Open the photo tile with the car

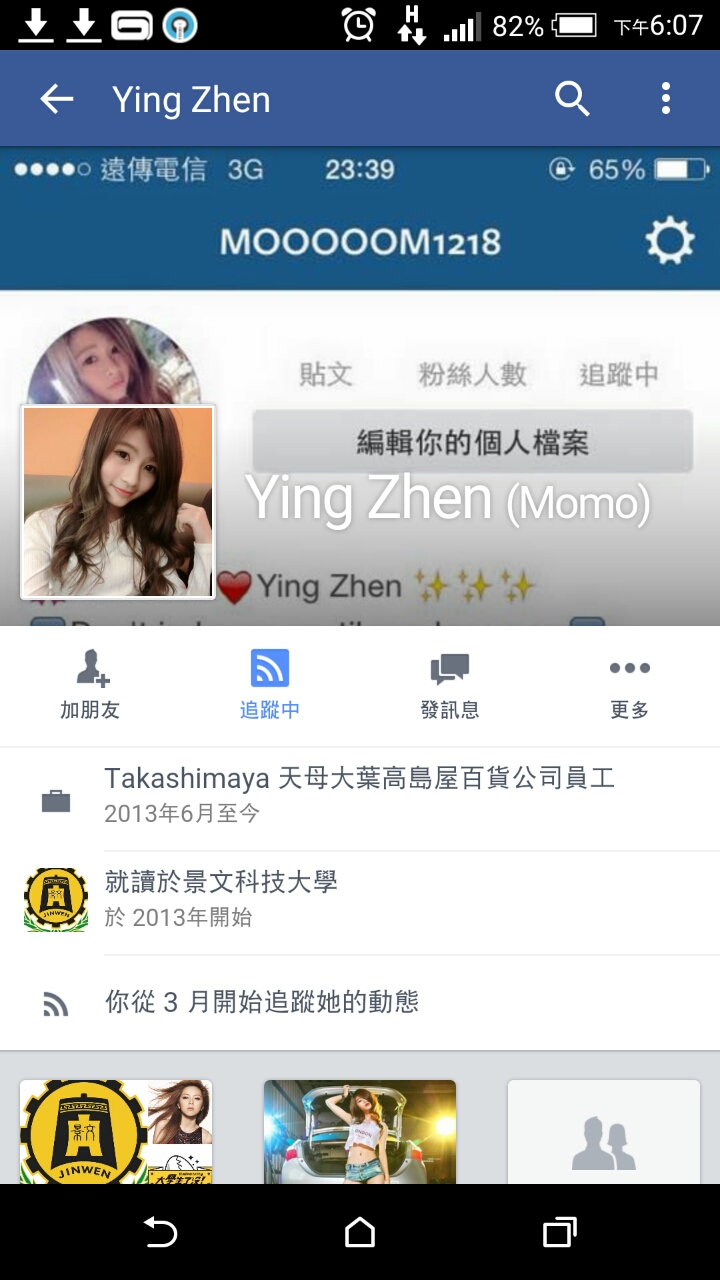click(x=360, y=1132)
